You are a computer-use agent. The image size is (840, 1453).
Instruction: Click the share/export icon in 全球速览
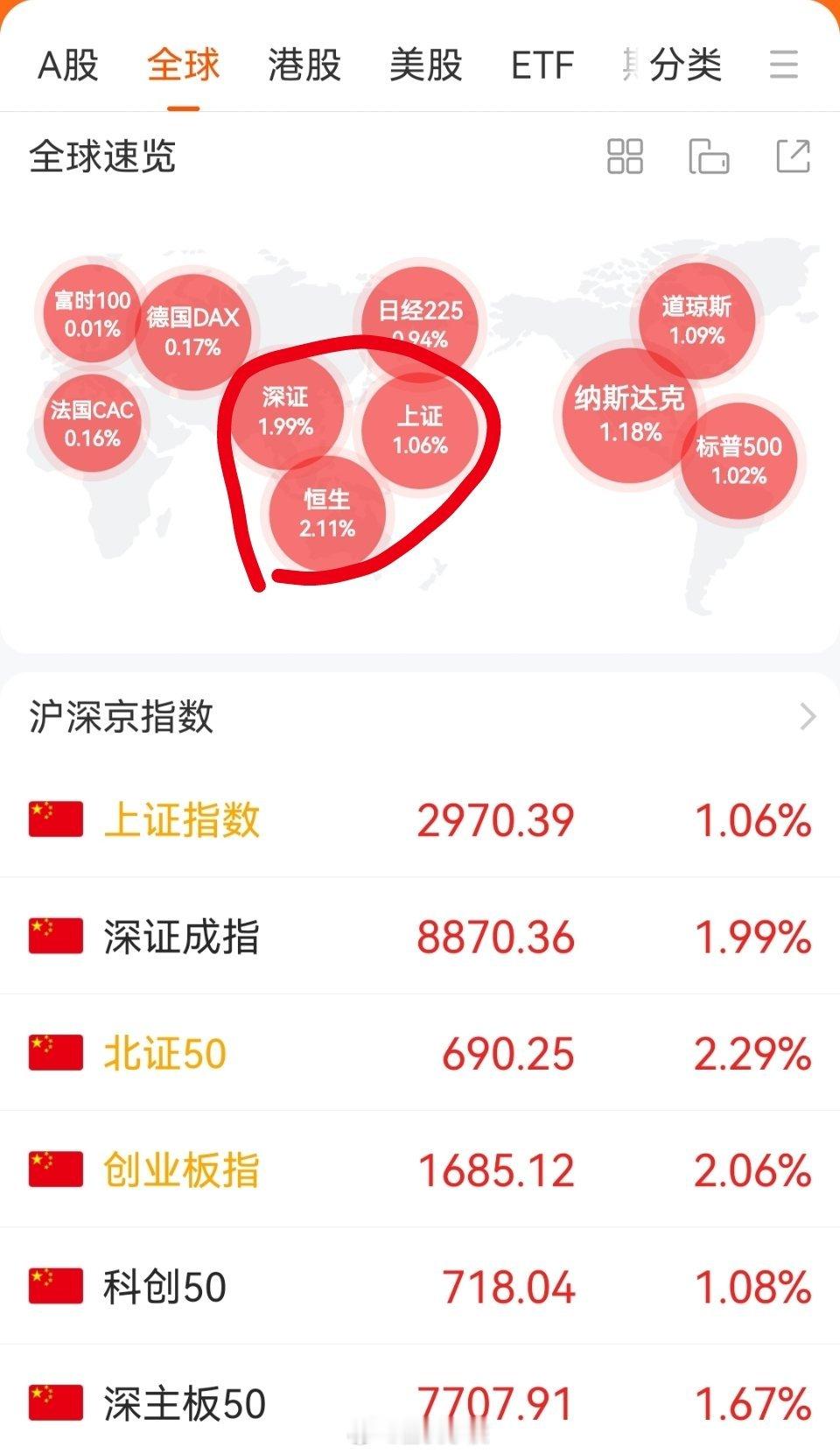click(x=793, y=158)
